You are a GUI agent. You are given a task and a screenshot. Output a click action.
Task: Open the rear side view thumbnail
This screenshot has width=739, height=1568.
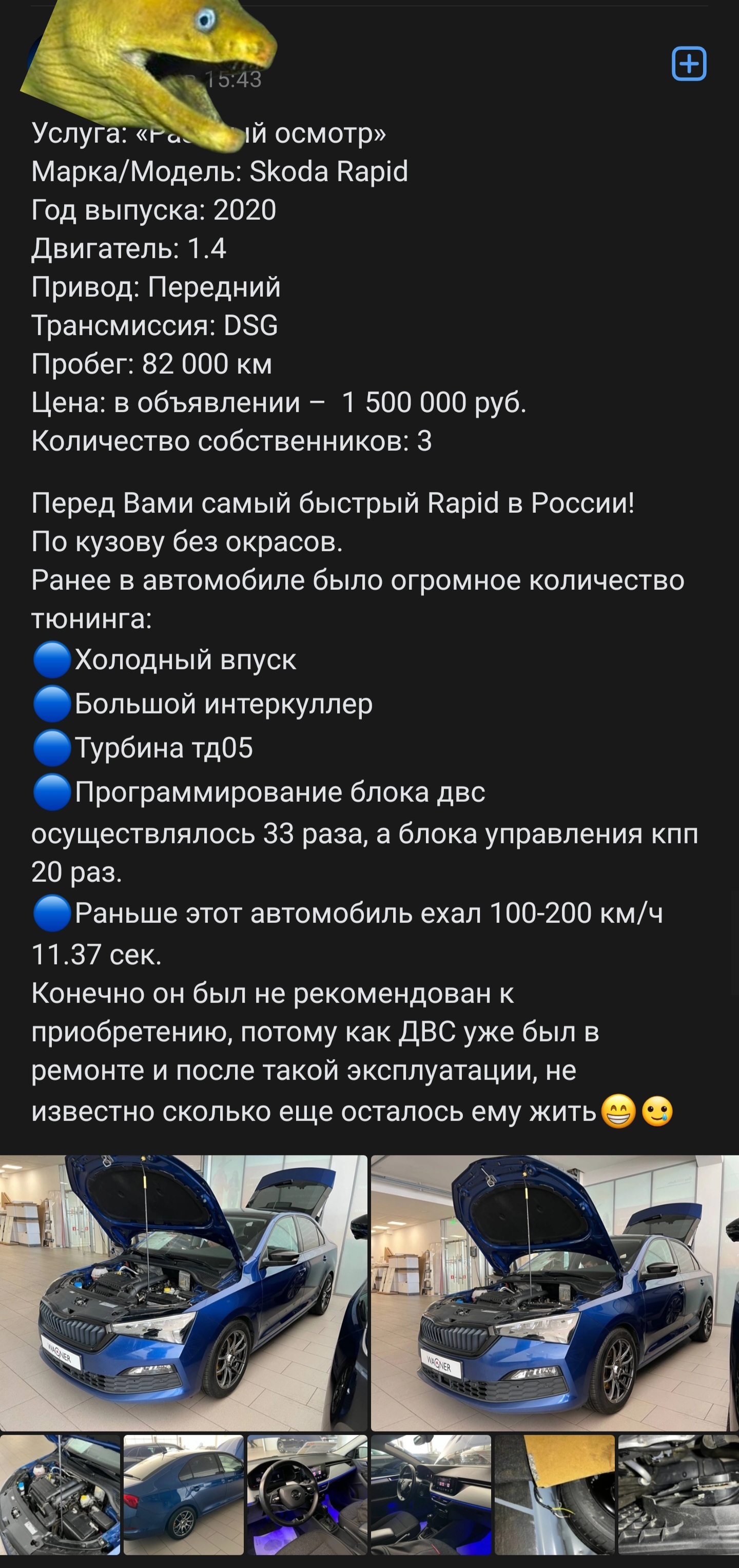point(183,1495)
